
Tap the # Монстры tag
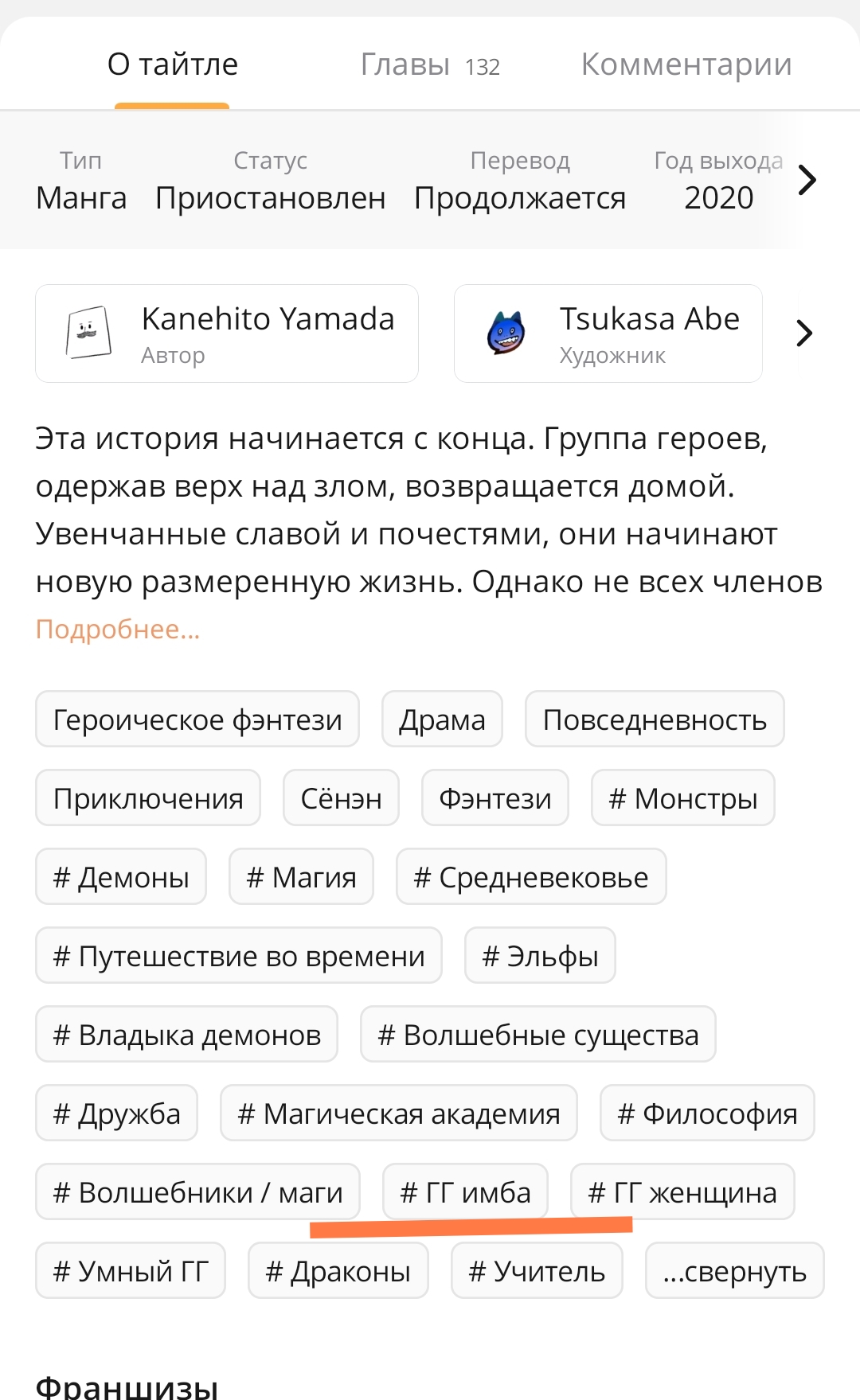683,797
